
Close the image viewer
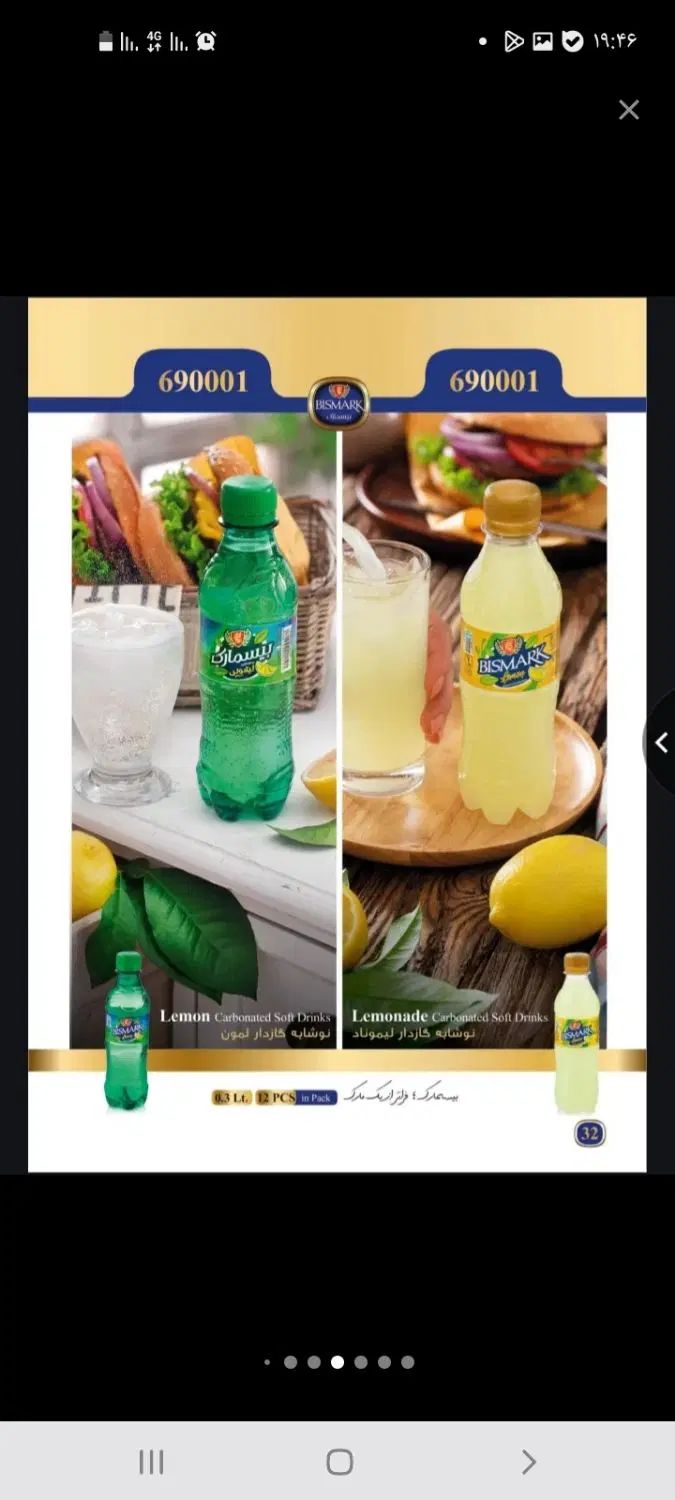[x=628, y=110]
